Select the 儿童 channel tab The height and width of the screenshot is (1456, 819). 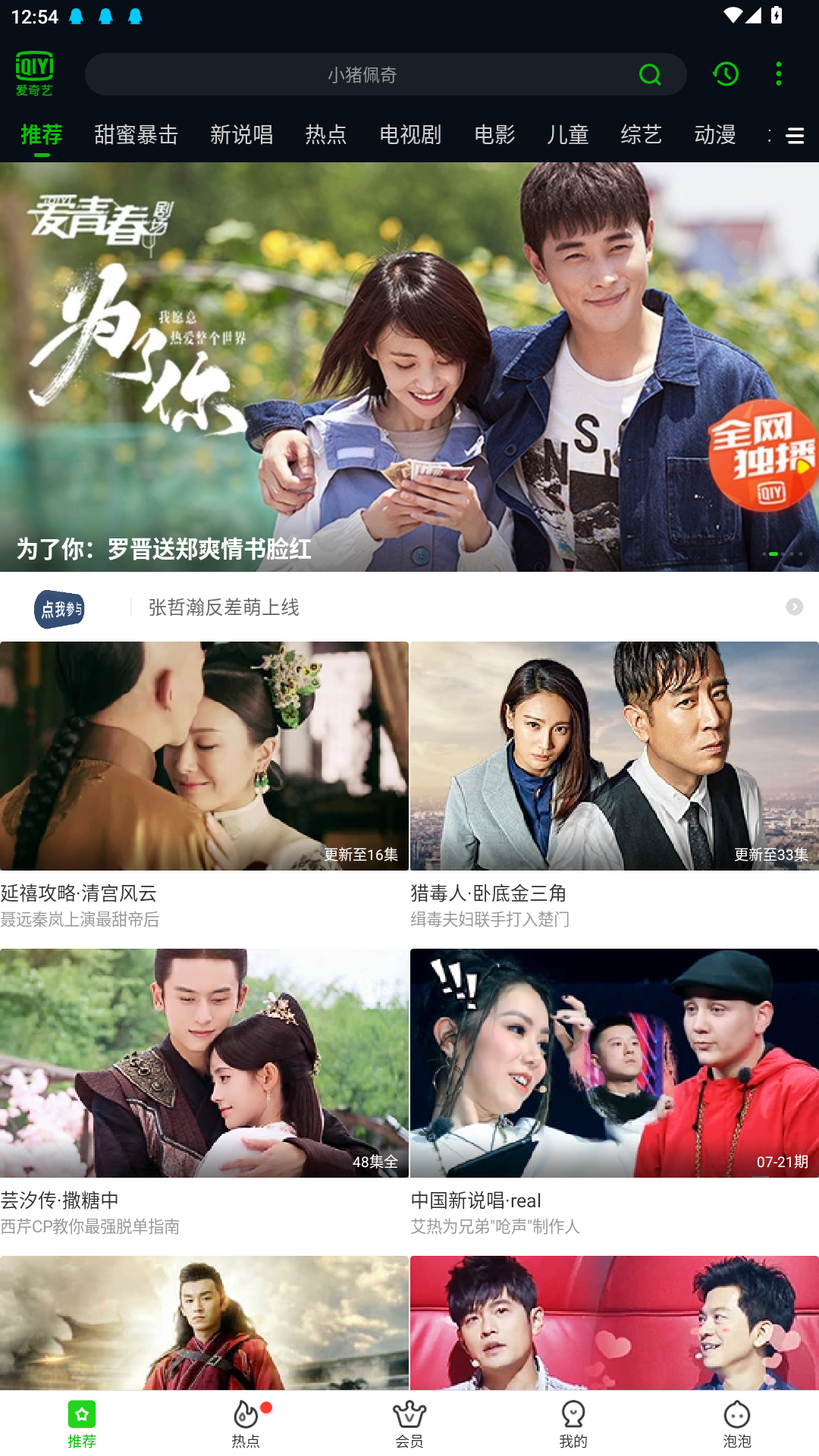tap(567, 135)
